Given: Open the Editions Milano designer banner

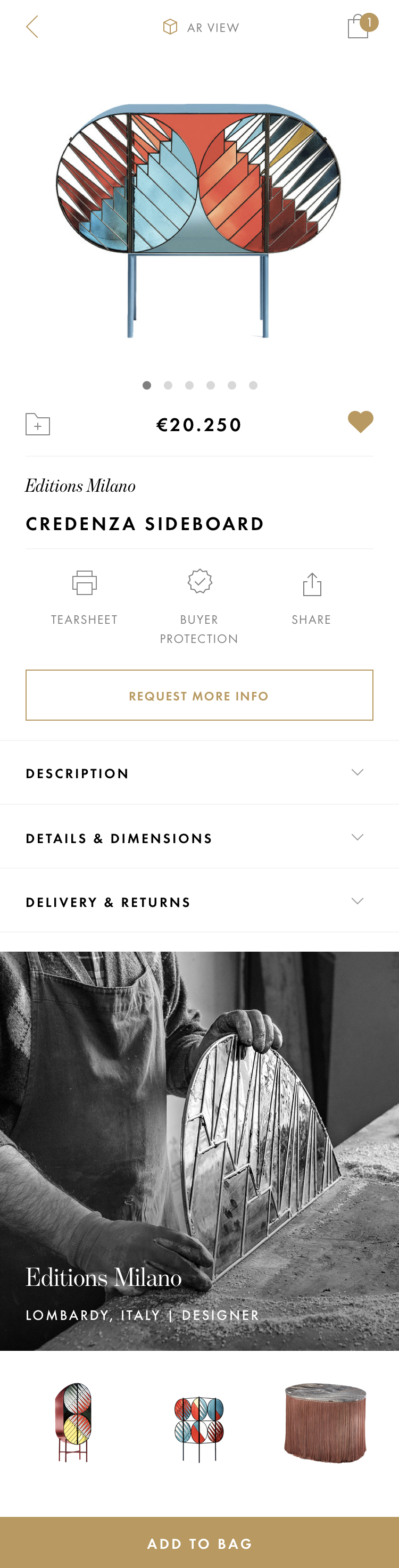Looking at the screenshot, I should click(x=199, y=1150).
